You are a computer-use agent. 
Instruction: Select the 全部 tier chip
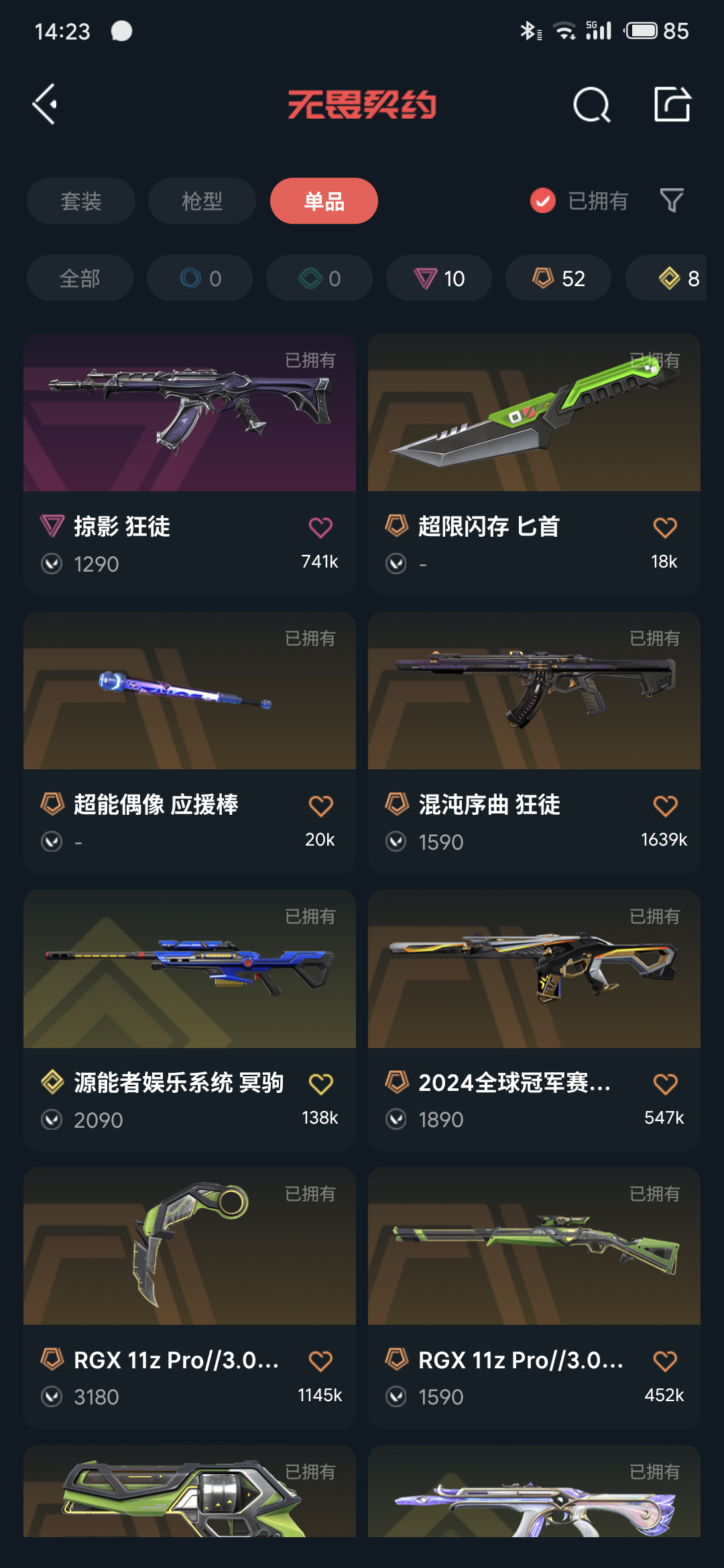click(80, 278)
